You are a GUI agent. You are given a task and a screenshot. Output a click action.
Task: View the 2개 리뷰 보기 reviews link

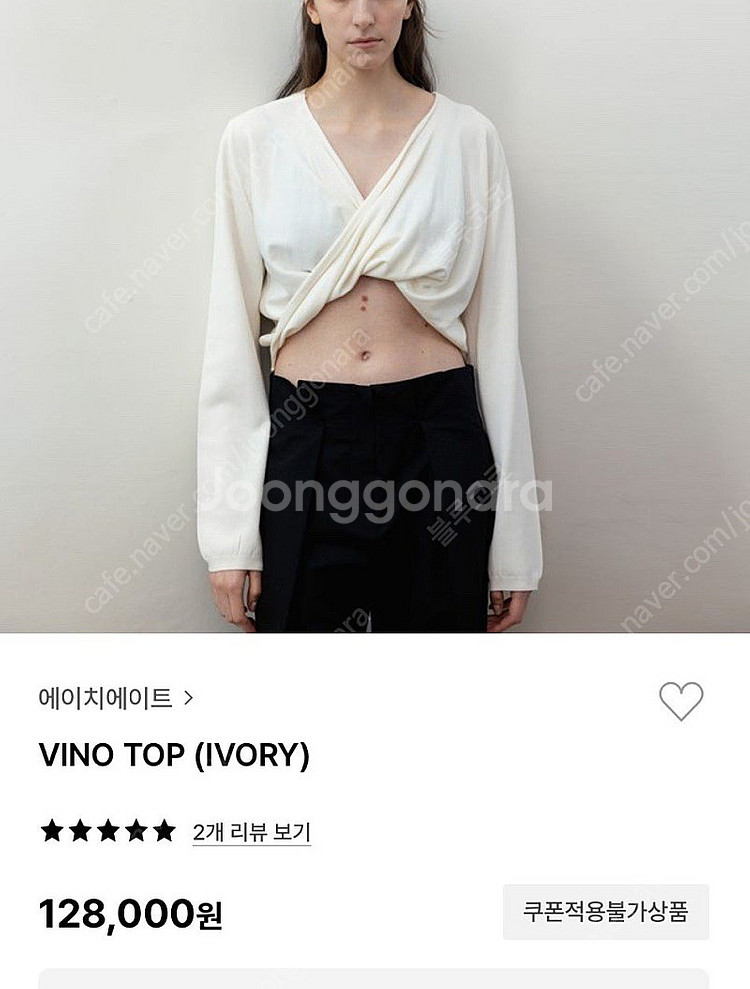tap(251, 832)
